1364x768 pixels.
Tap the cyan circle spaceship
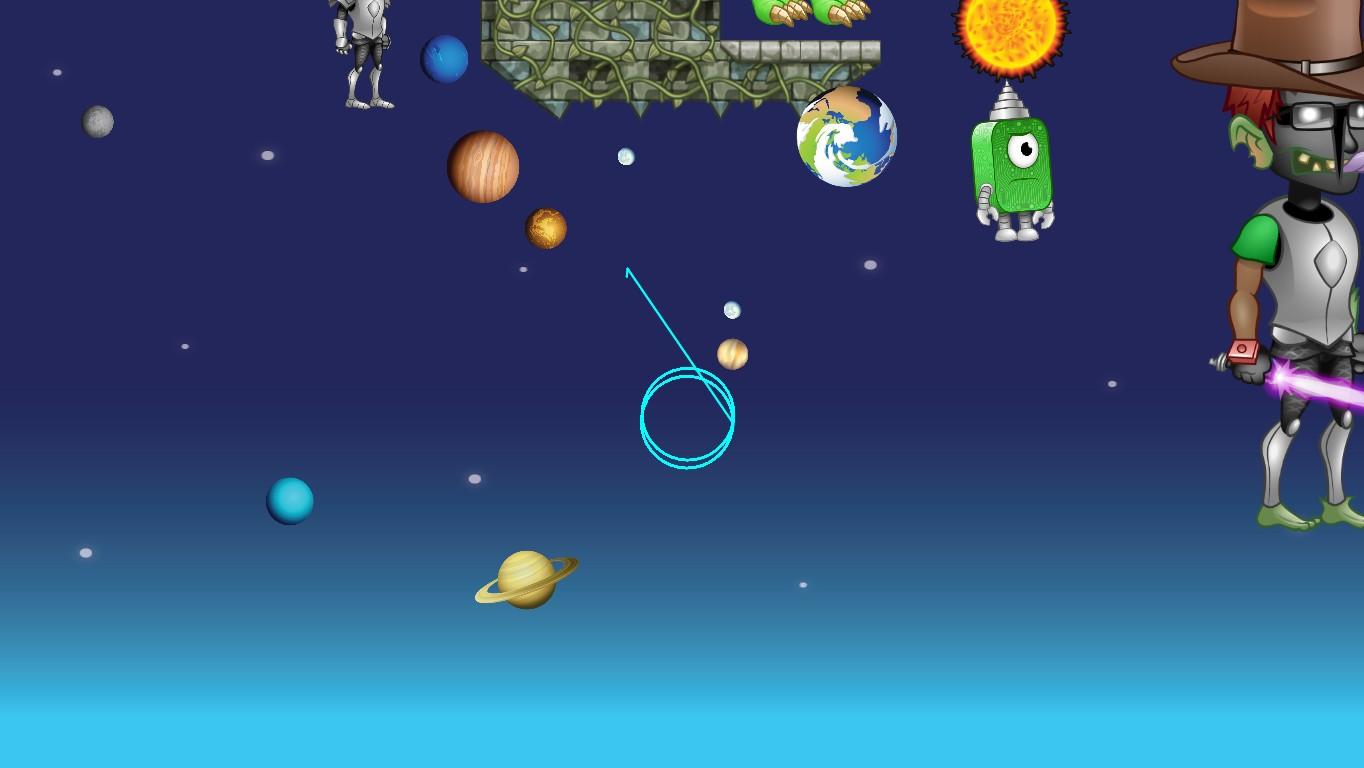coord(687,418)
